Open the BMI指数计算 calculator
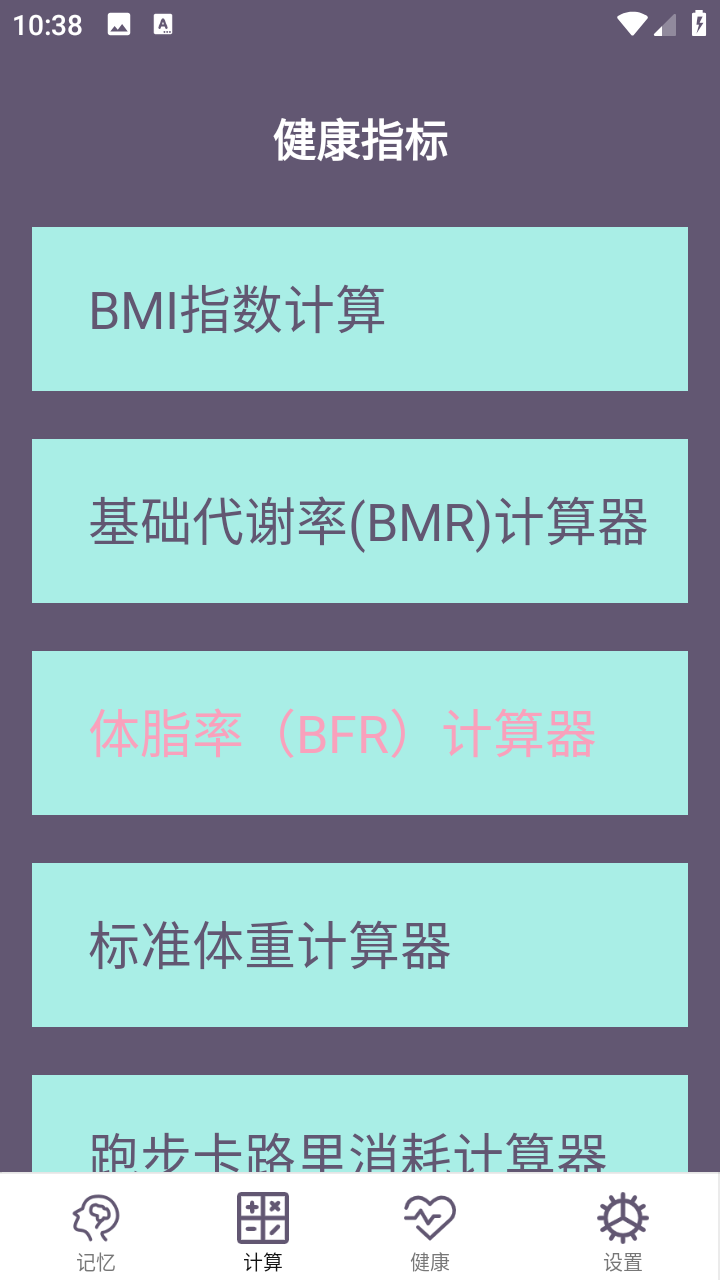 [360, 309]
